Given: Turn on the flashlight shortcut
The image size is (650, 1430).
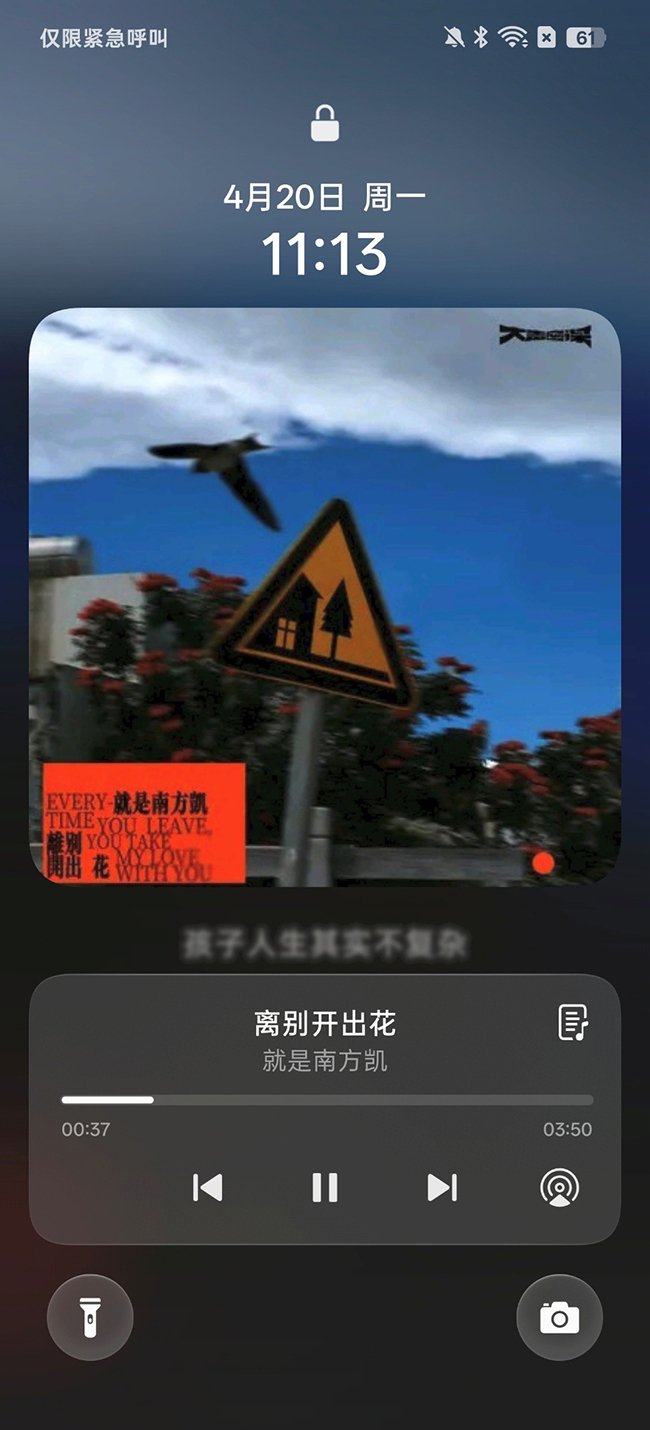Looking at the screenshot, I should pos(90,1317).
